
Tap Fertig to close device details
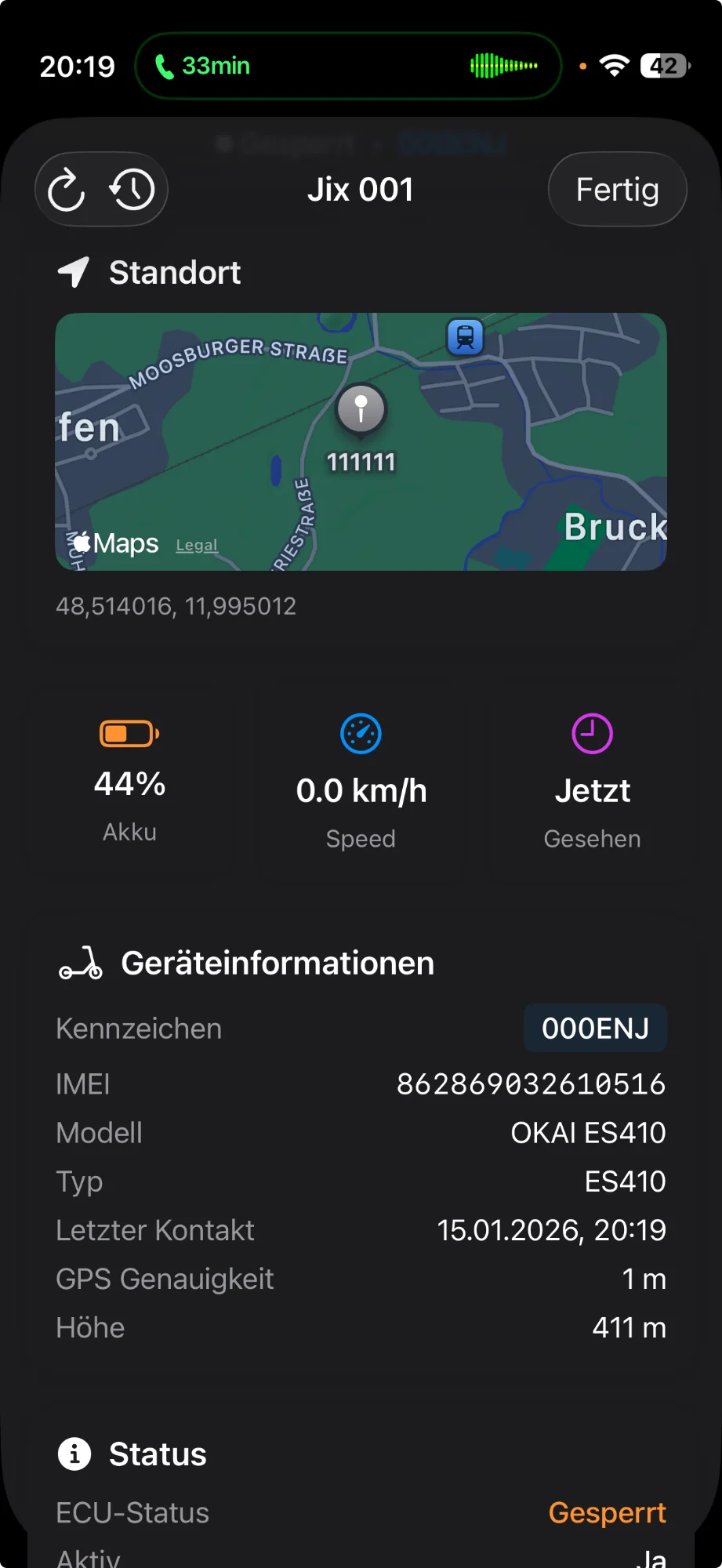pos(617,190)
